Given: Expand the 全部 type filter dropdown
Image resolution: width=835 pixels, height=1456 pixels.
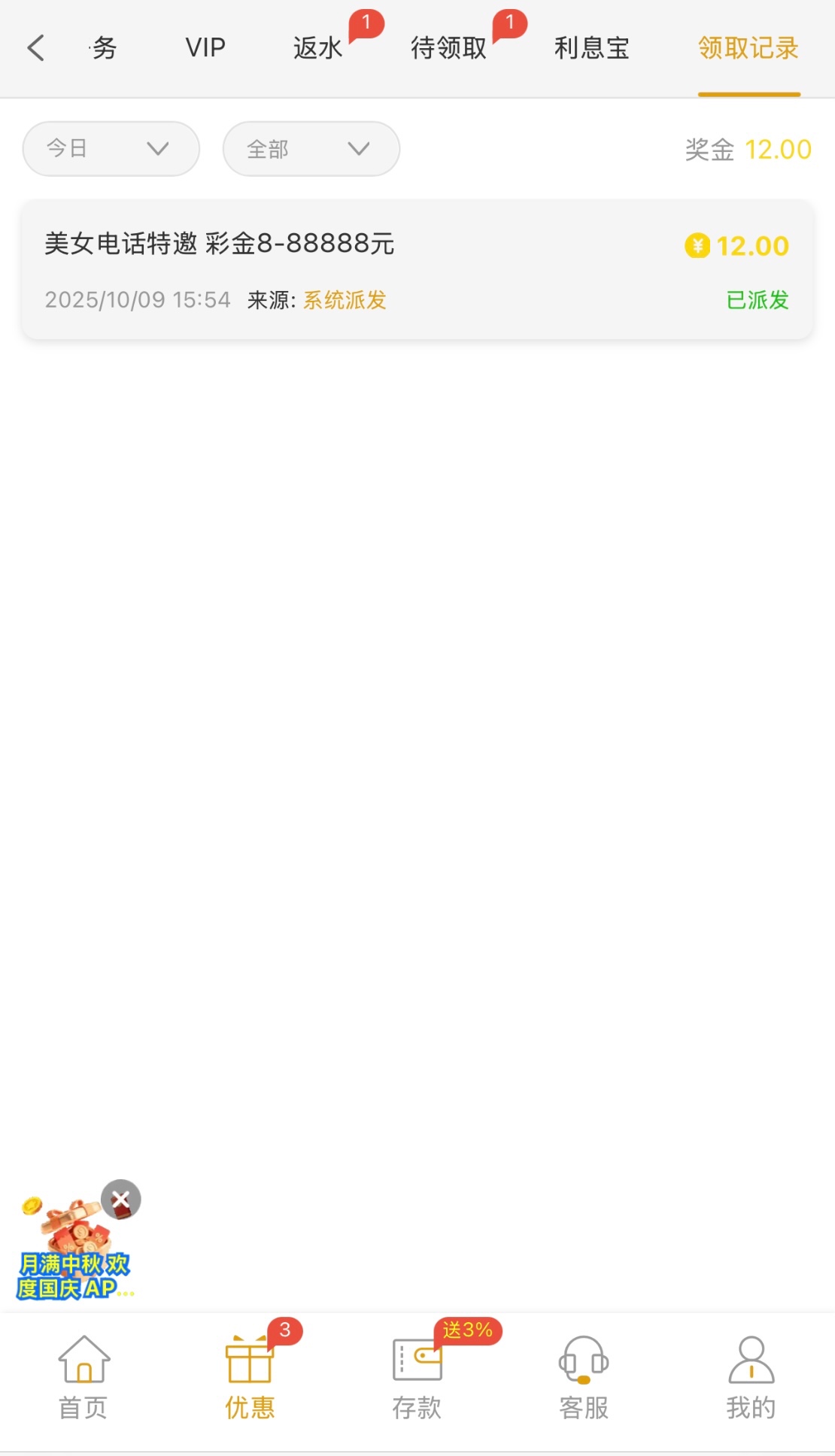Looking at the screenshot, I should point(311,149).
